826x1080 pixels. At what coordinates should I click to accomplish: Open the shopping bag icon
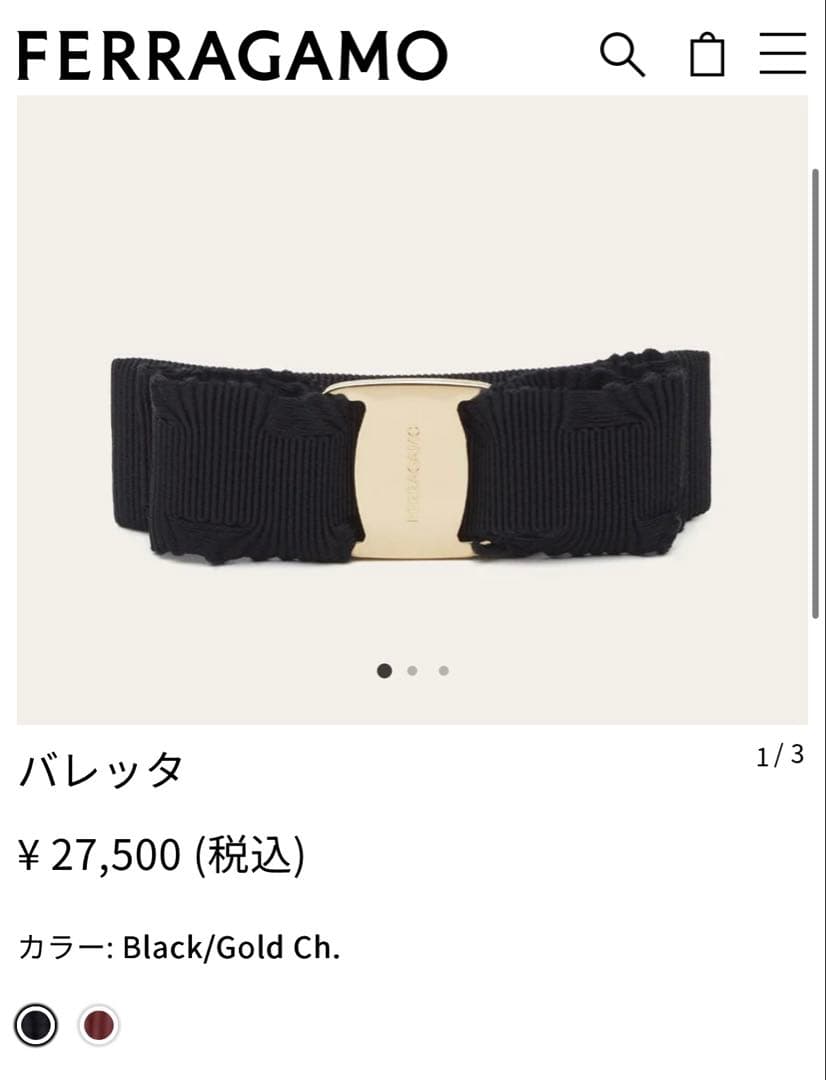[x=706, y=55]
